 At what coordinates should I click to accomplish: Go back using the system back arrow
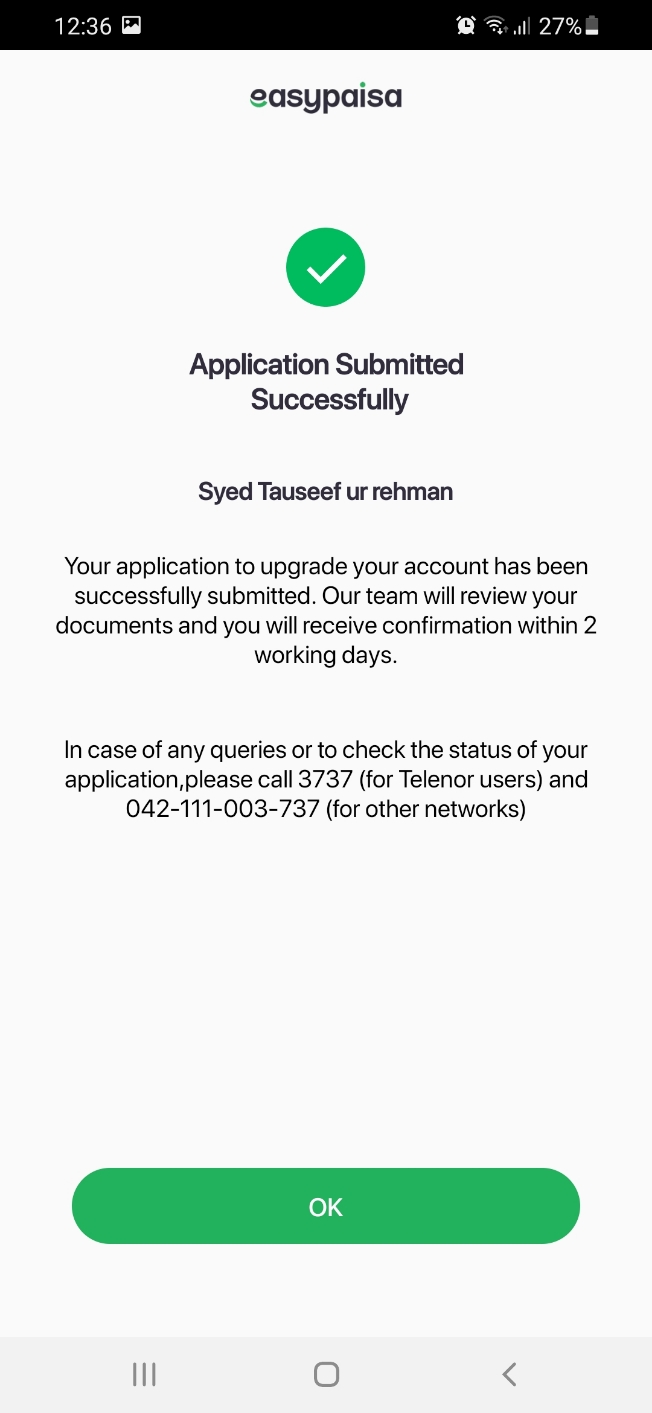[509, 1374]
